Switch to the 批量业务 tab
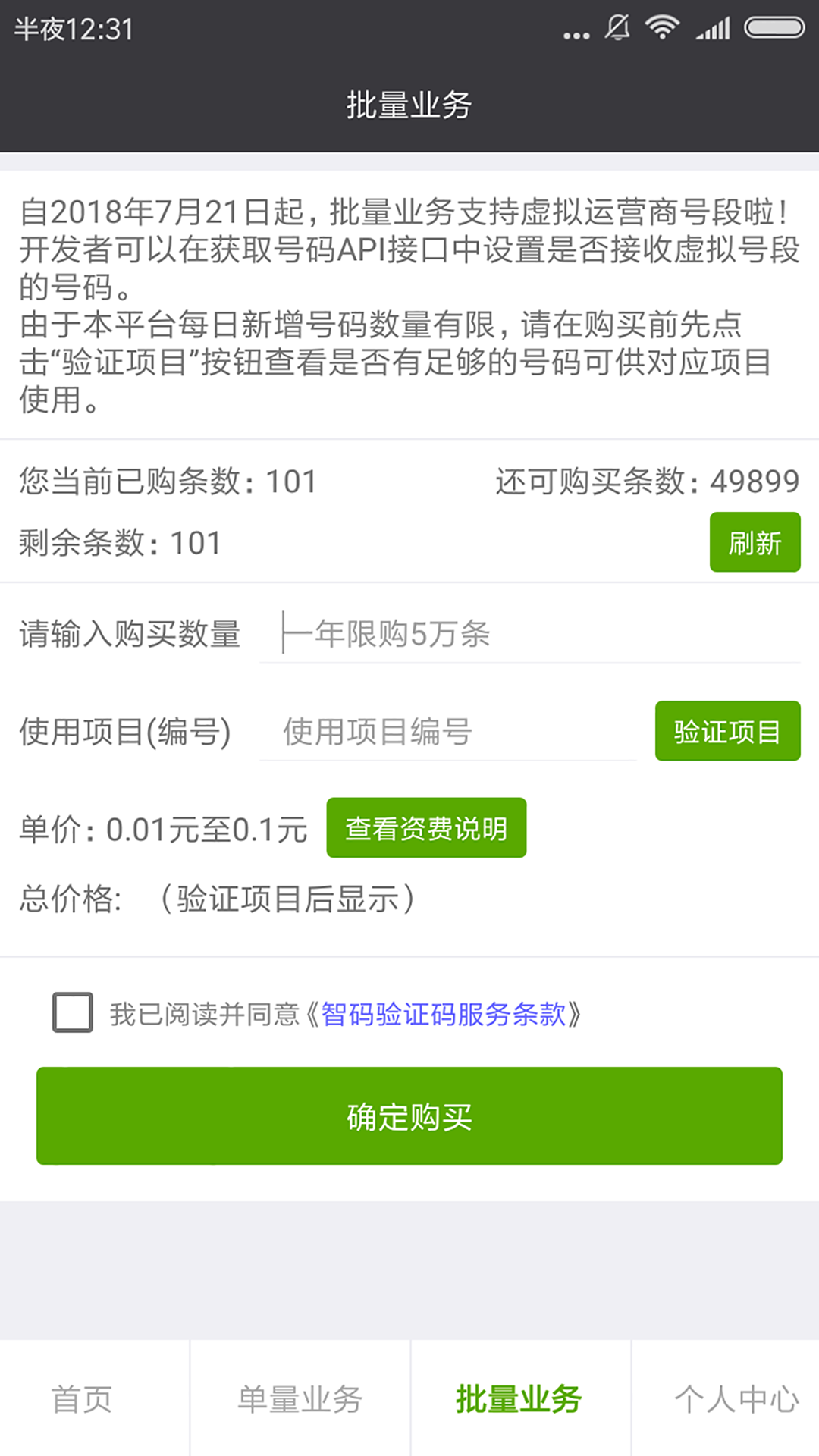The image size is (819, 1456). (x=519, y=1399)
